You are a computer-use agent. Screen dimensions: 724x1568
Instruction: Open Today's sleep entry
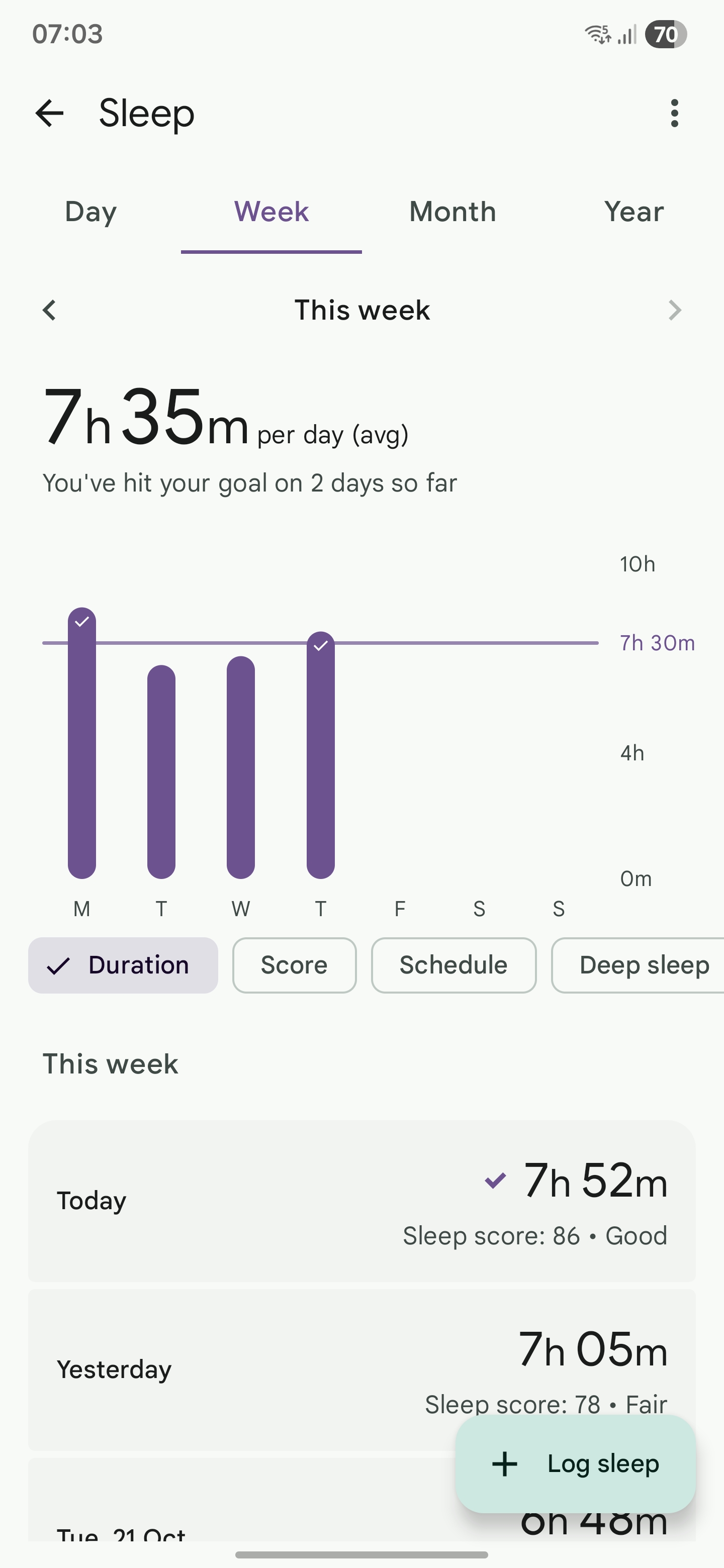tap(361, 1200)
